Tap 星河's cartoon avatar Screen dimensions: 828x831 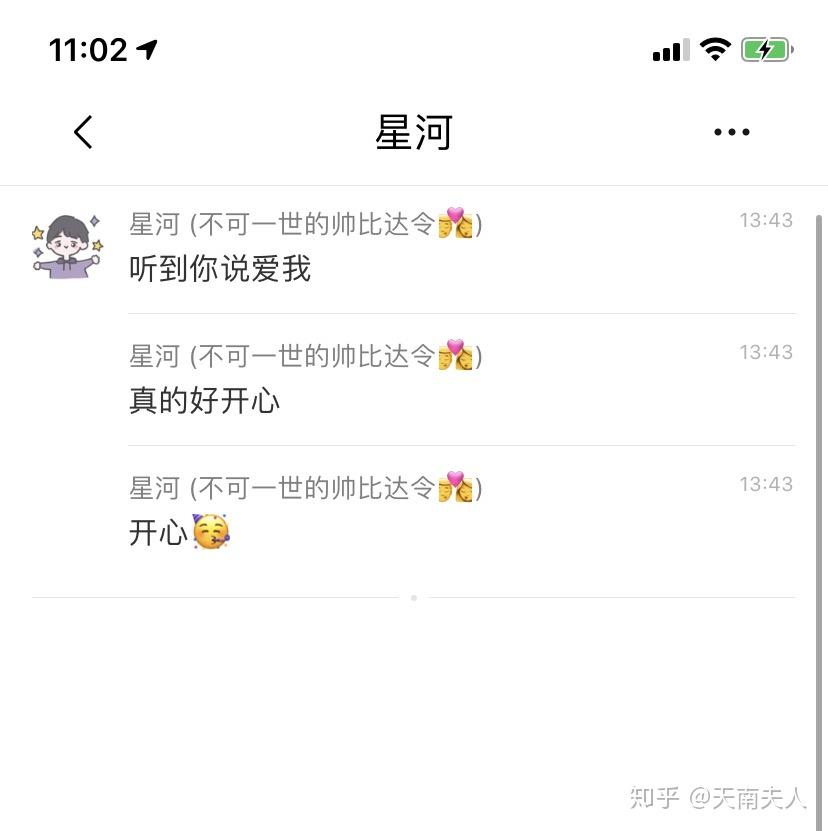67,245
